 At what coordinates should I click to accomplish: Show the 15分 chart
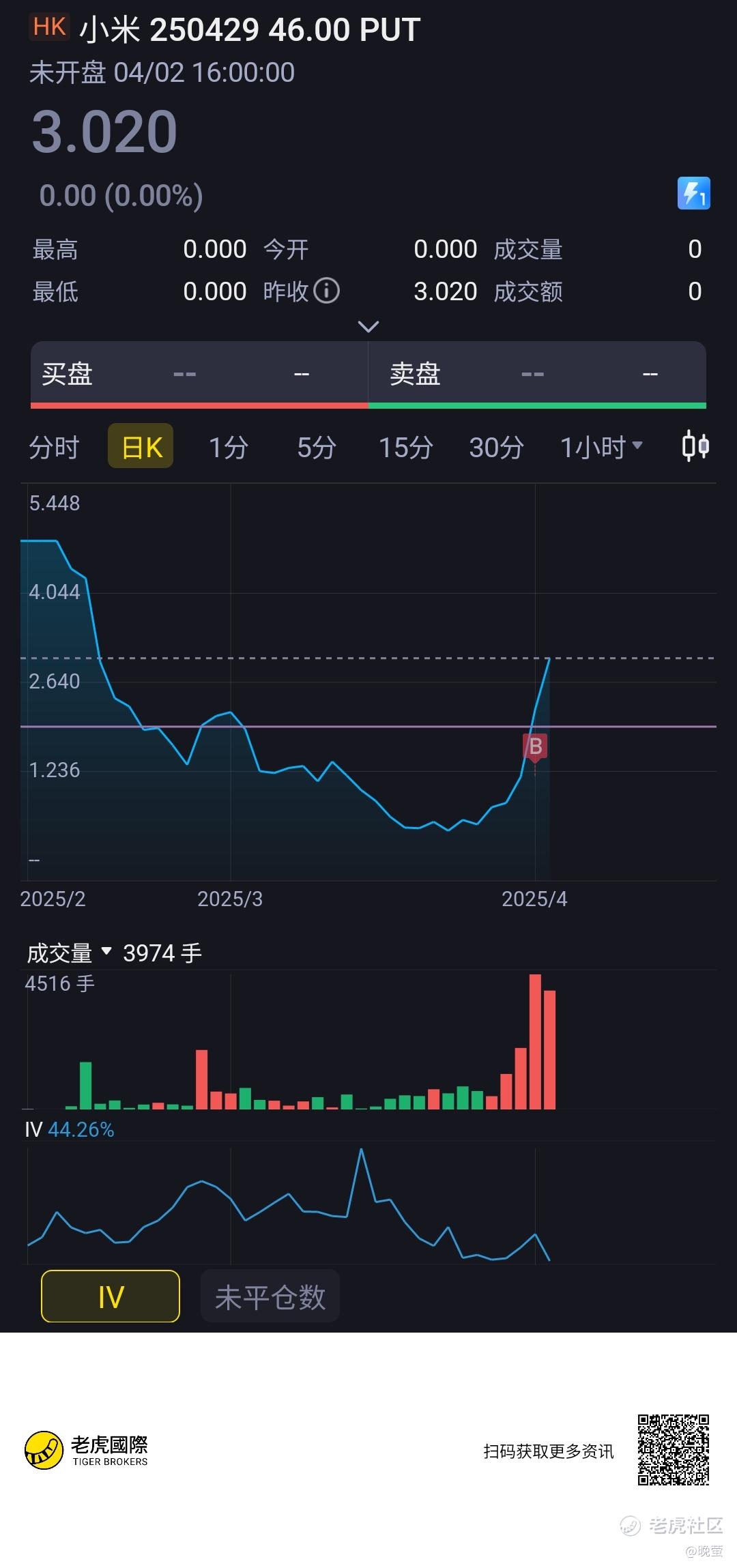coord(406,448)
